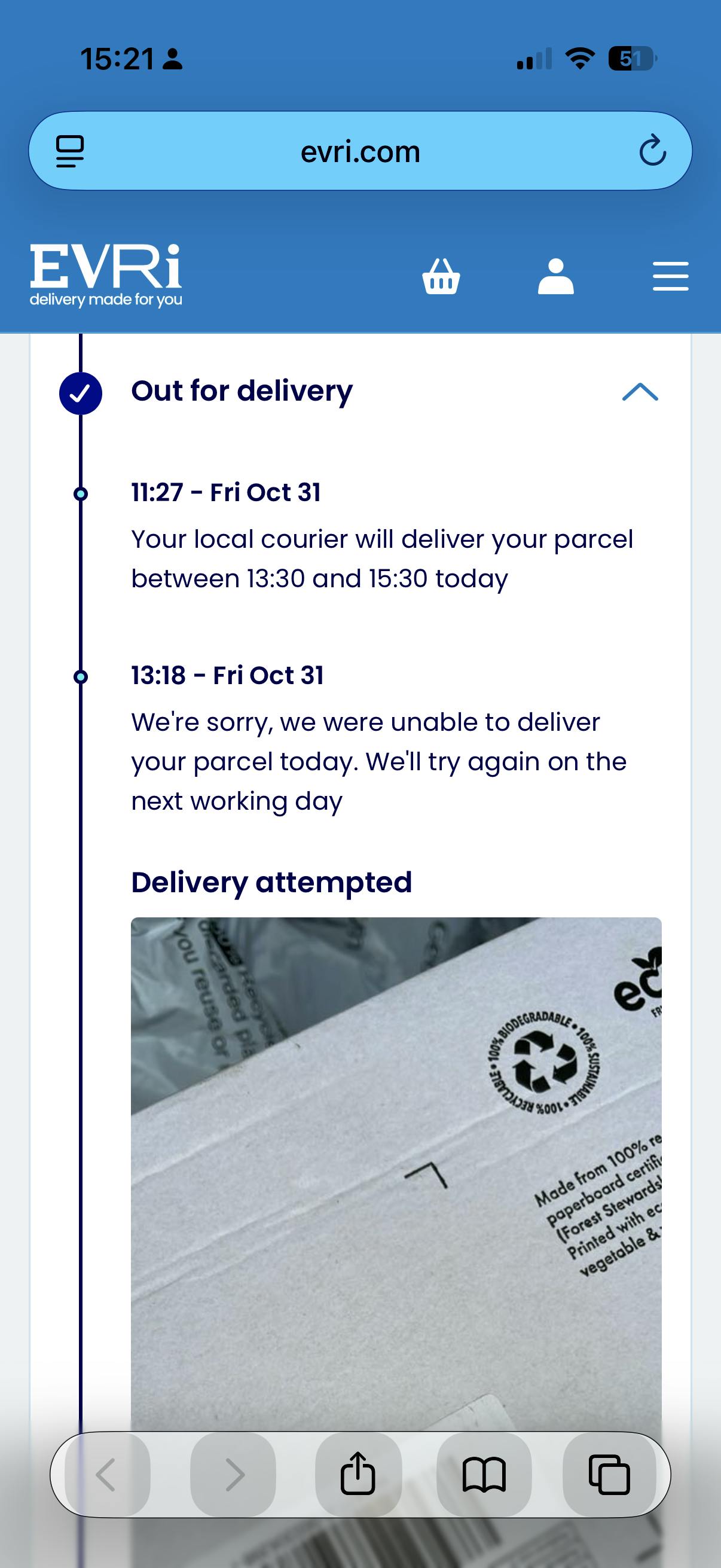This screenshot has width=721, height=1568.
Task: Go back to the previous page
Action: [106, 1474]
